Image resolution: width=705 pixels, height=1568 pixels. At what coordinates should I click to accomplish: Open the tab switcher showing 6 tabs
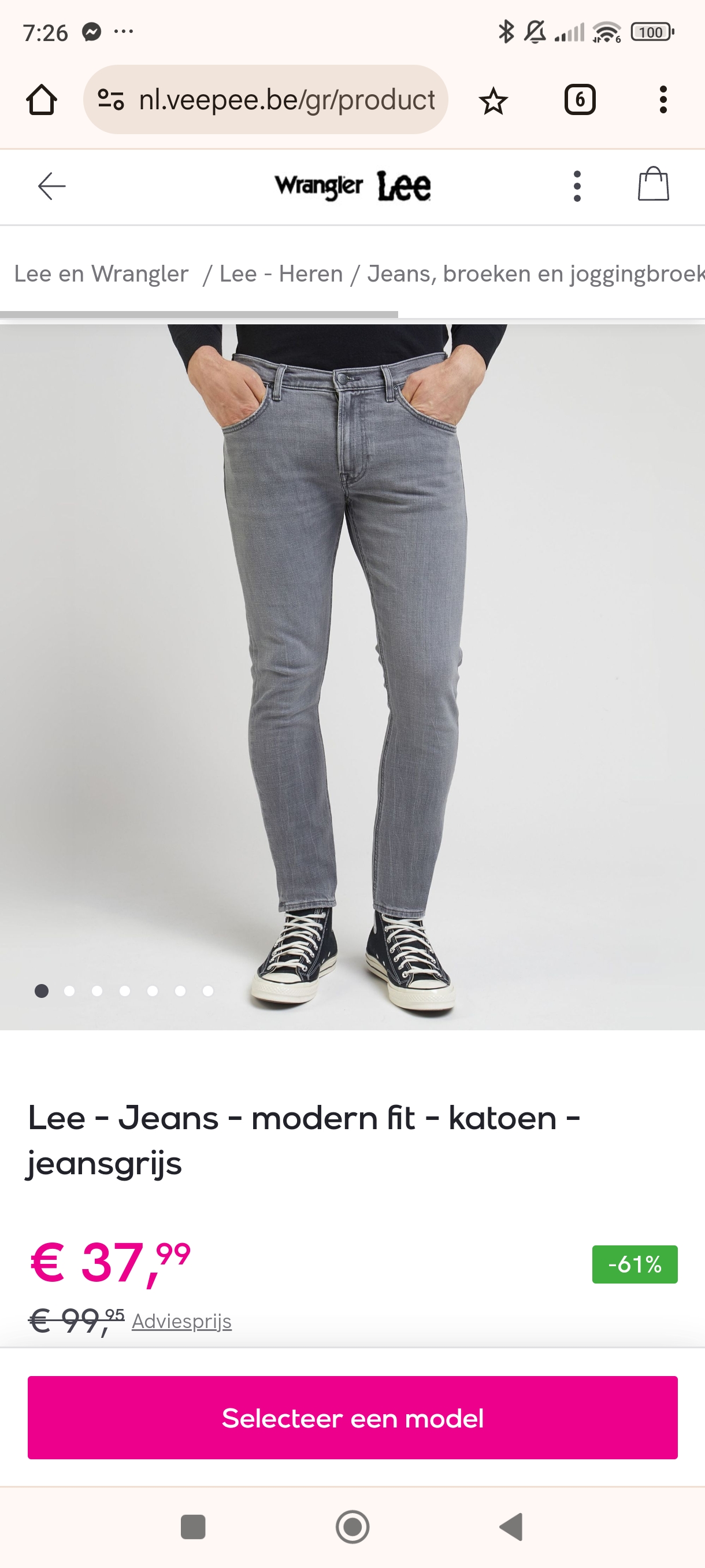[578, 99]
